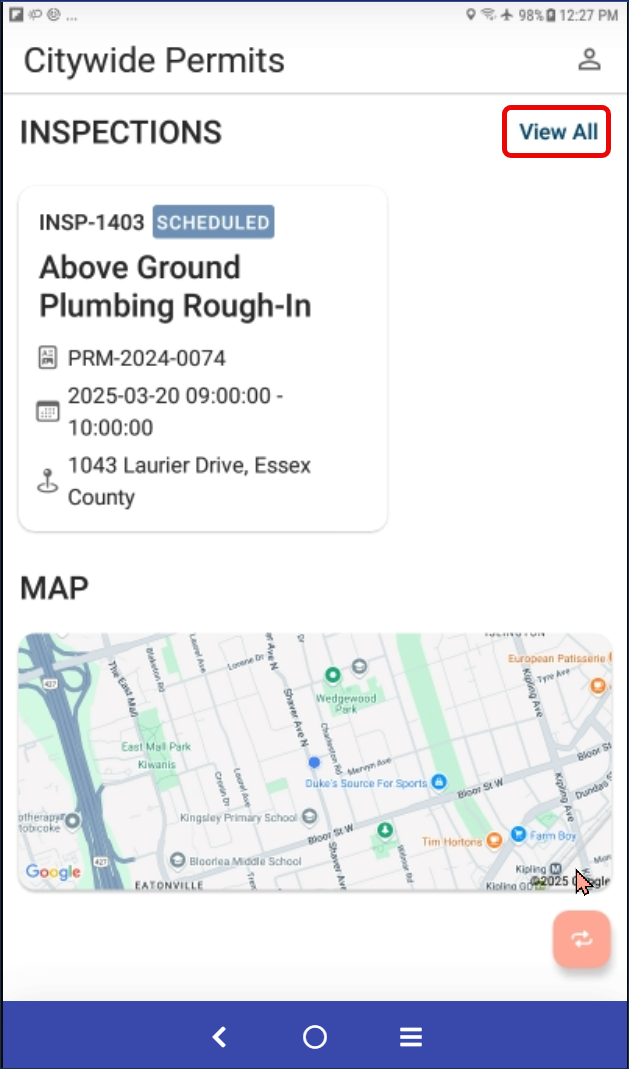Go to the home screen
The width and height of the screenshot is (629, 1069).
coord(315,1037)
